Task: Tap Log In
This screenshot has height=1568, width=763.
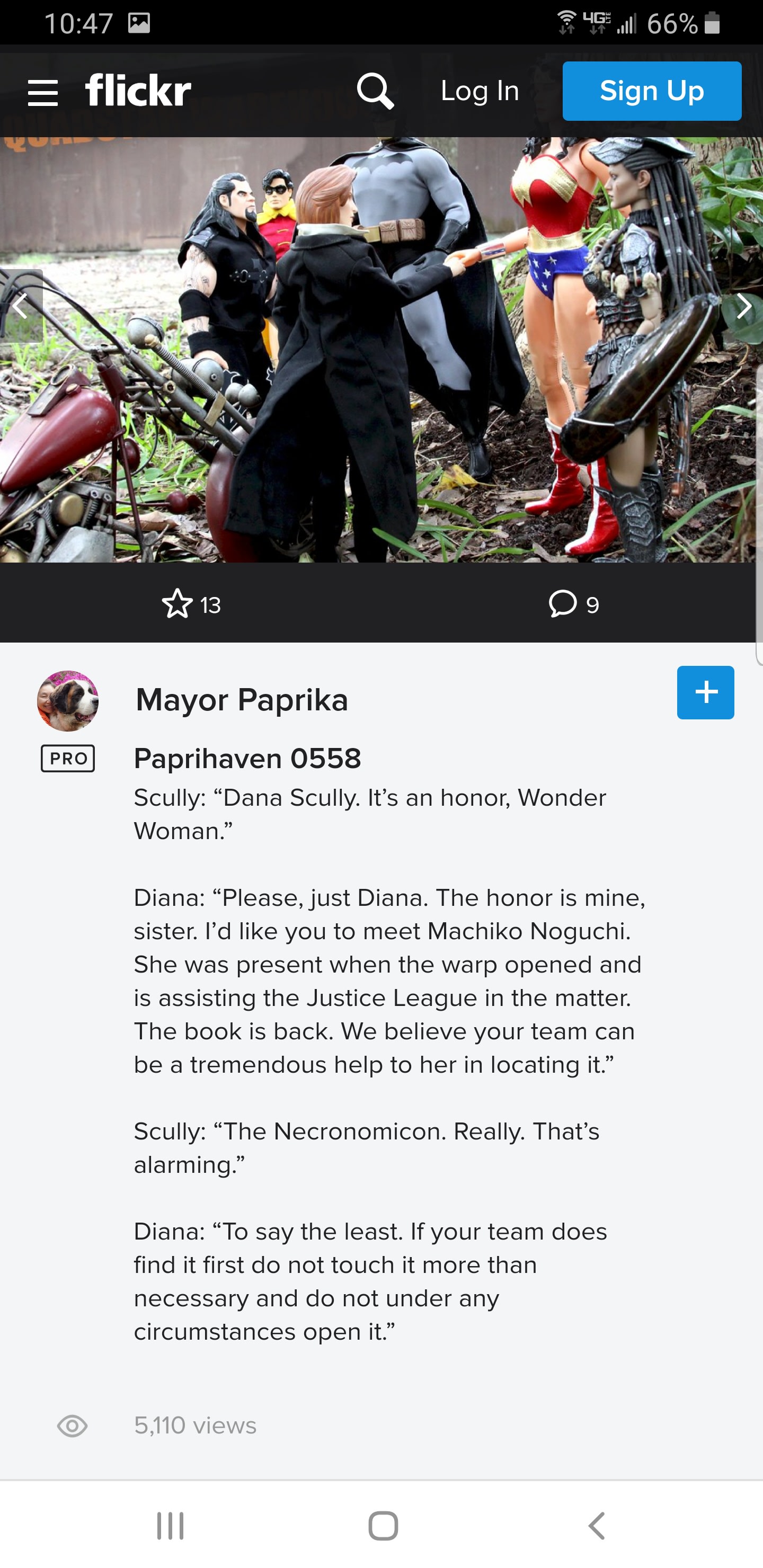Action: click(x=480, y=91)
